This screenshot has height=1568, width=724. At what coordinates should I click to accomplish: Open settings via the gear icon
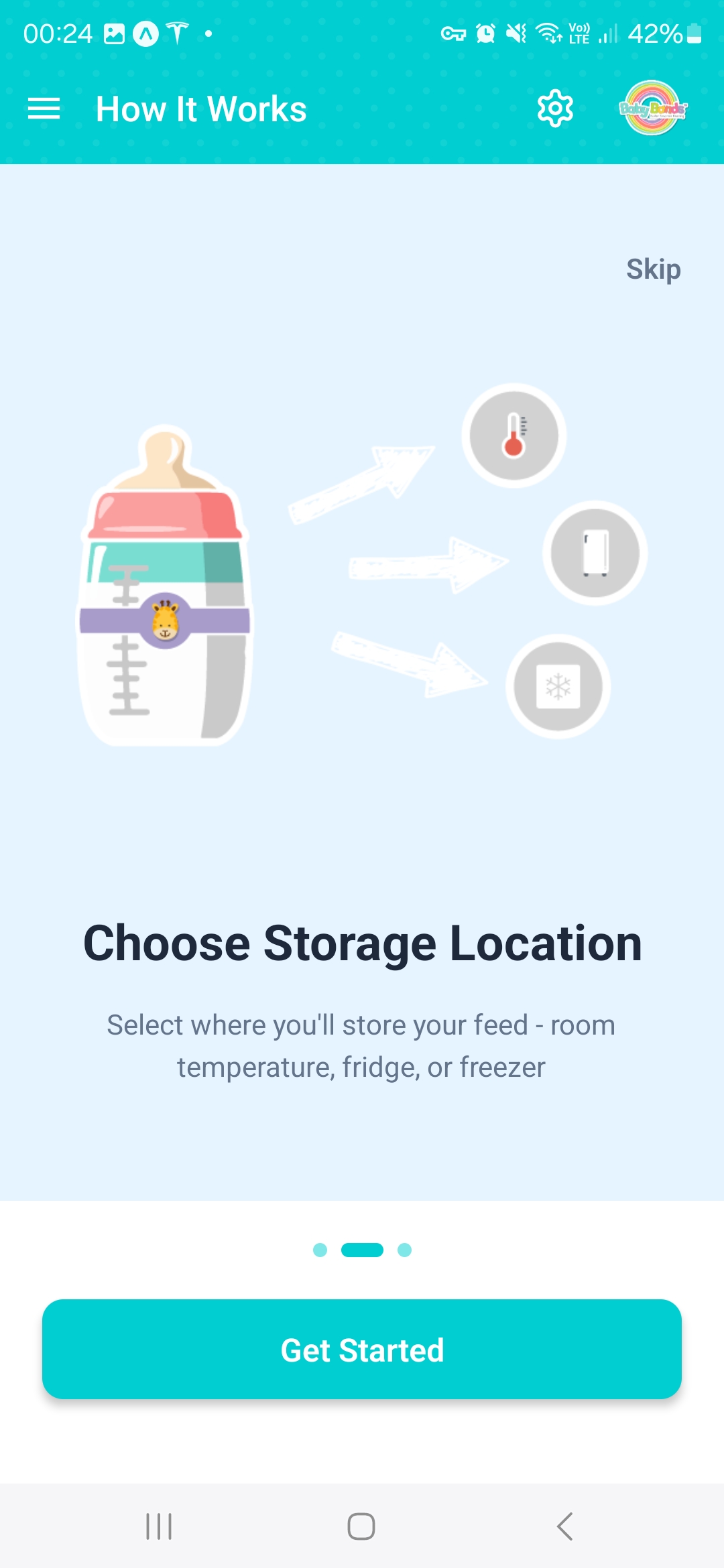555,109
